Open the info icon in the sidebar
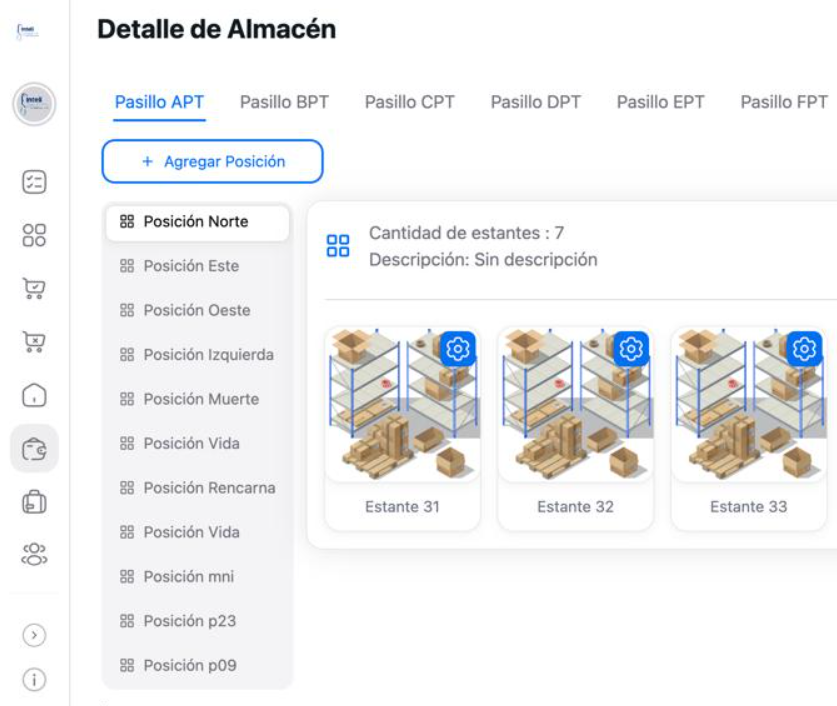This screenshot has width=837, height=706. (33, 679)
